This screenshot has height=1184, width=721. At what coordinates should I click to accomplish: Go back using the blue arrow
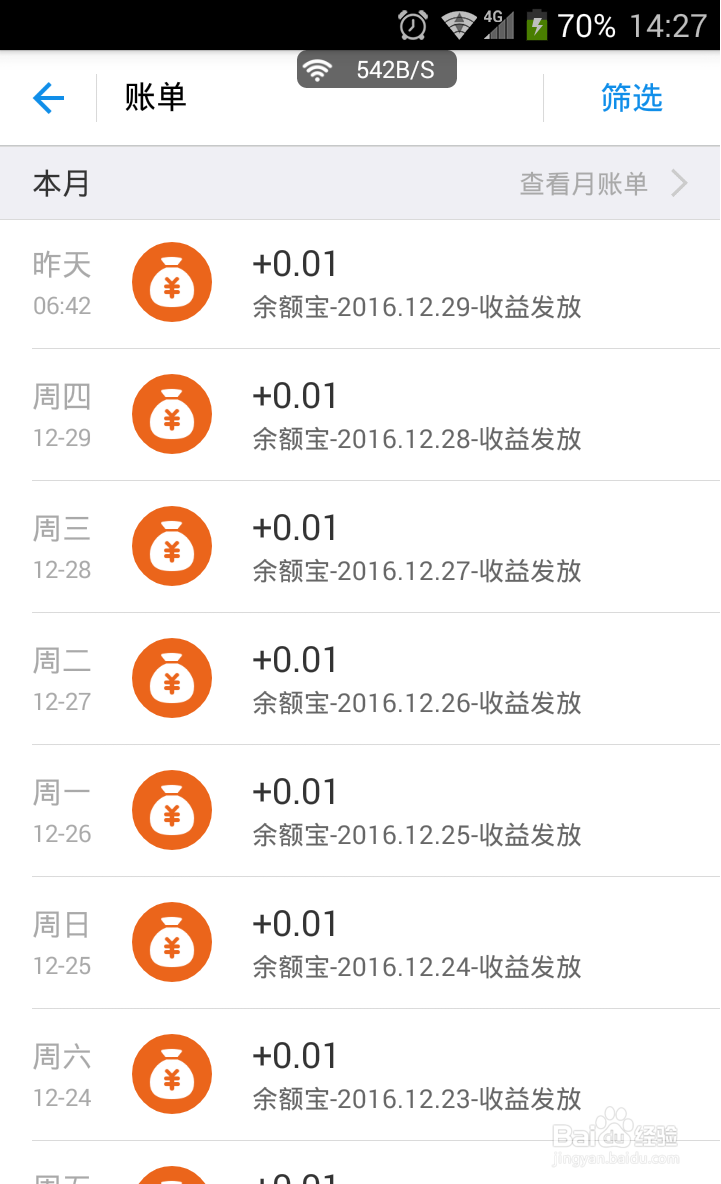[48, 98]
